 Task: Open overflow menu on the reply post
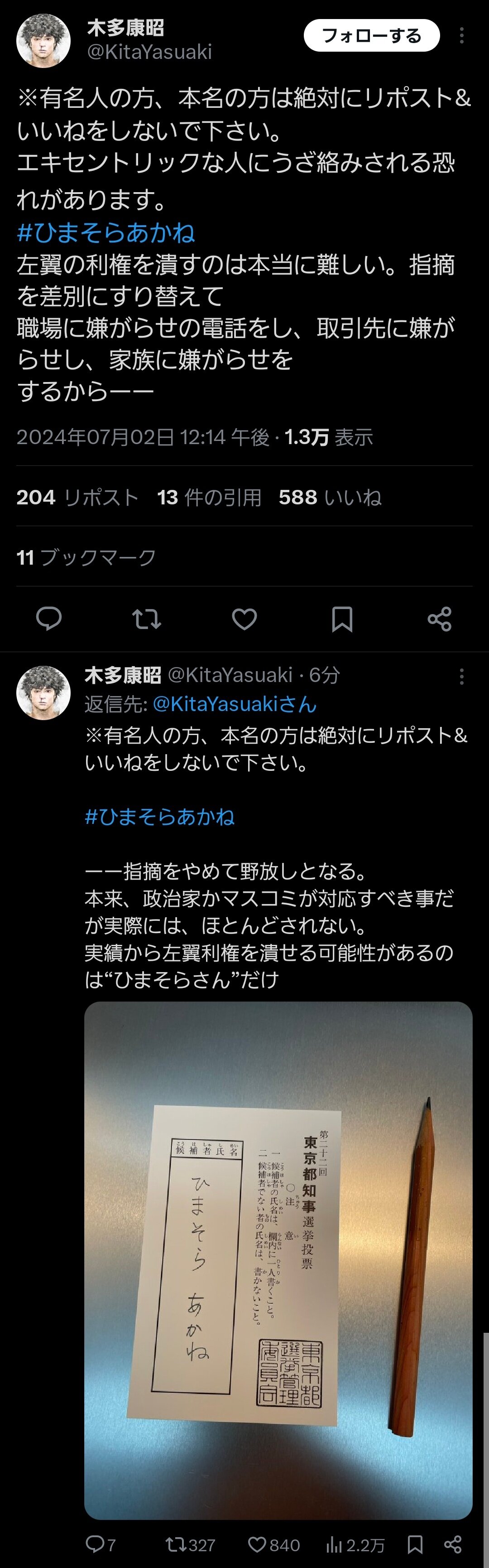tap(462, 677)
